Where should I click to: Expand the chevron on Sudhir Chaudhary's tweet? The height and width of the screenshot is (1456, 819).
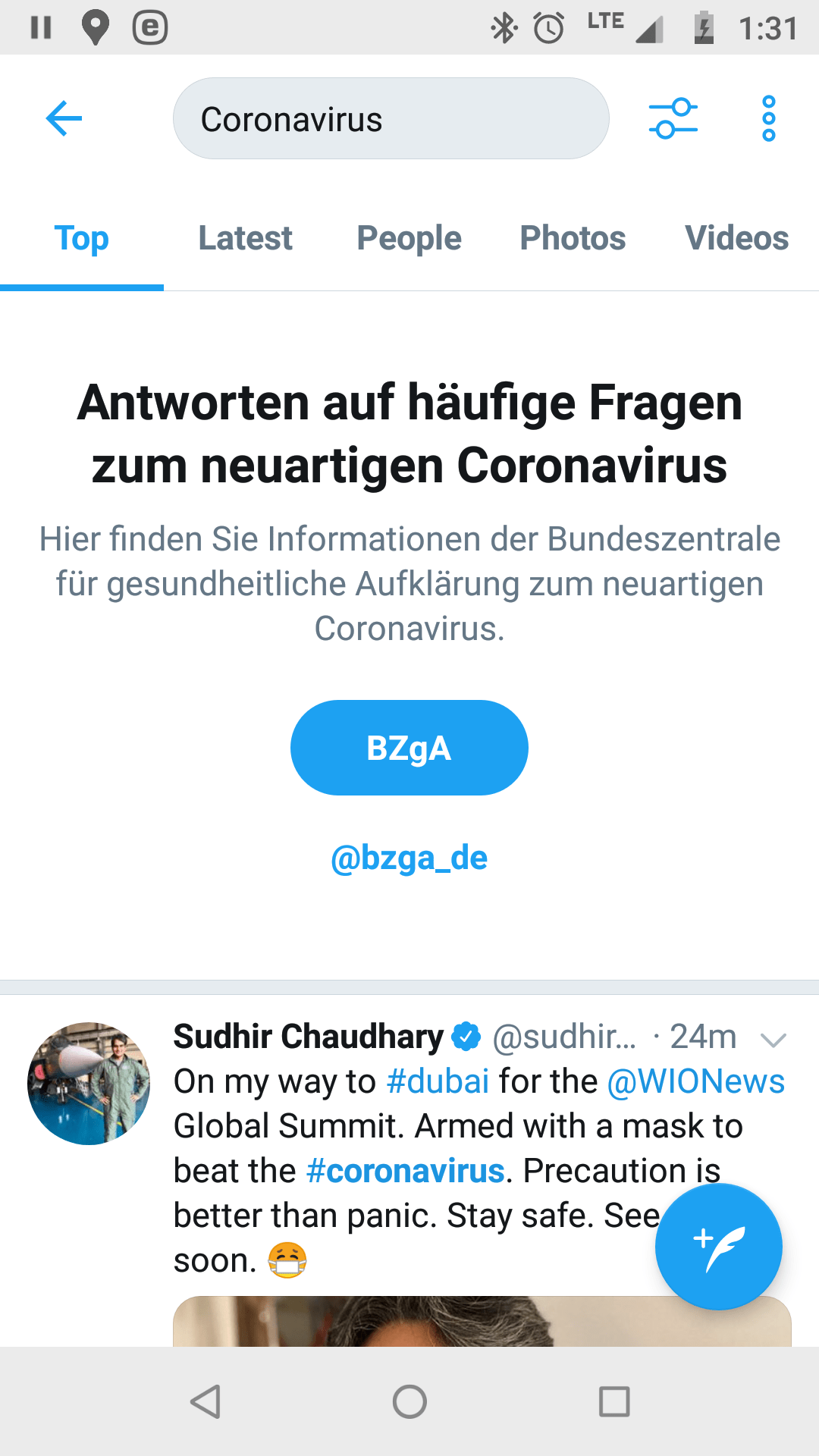click(773, 1039)
